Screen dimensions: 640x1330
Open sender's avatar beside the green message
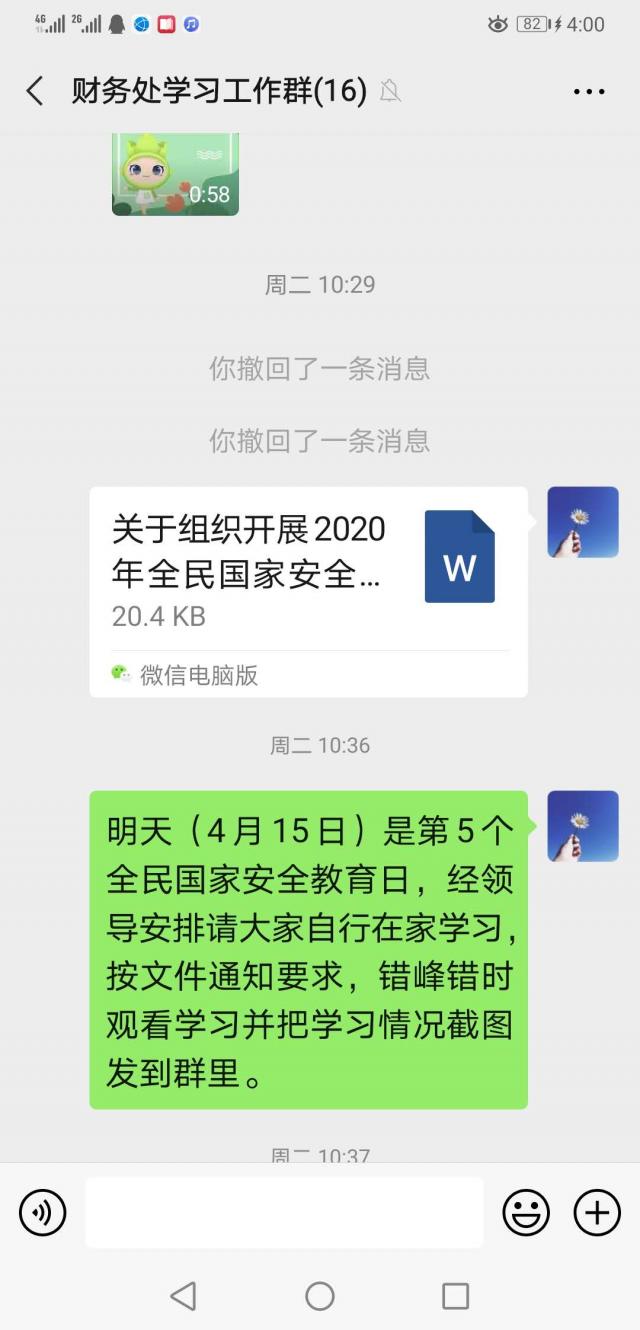click(x=583, y=826)
